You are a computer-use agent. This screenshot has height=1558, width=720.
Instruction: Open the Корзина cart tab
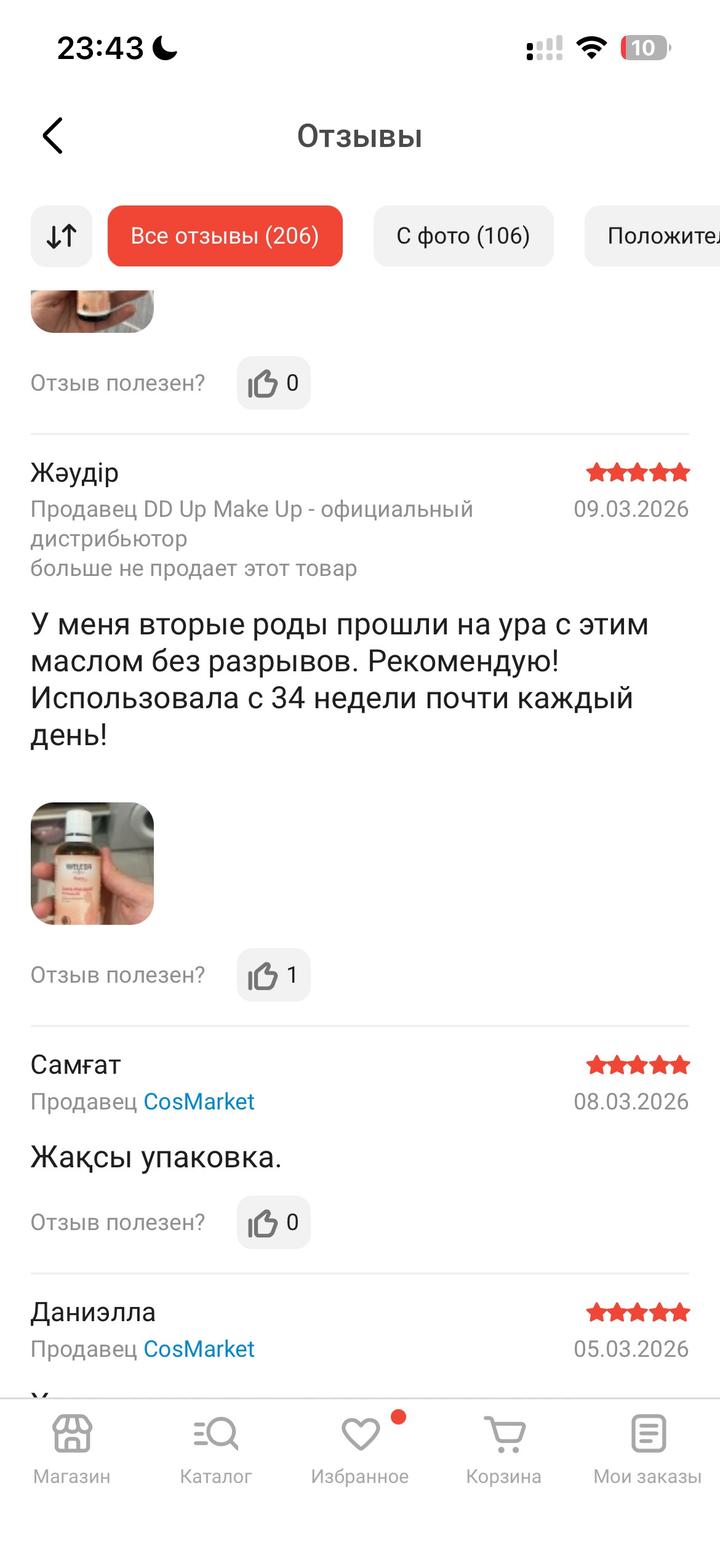(503, 1449)
